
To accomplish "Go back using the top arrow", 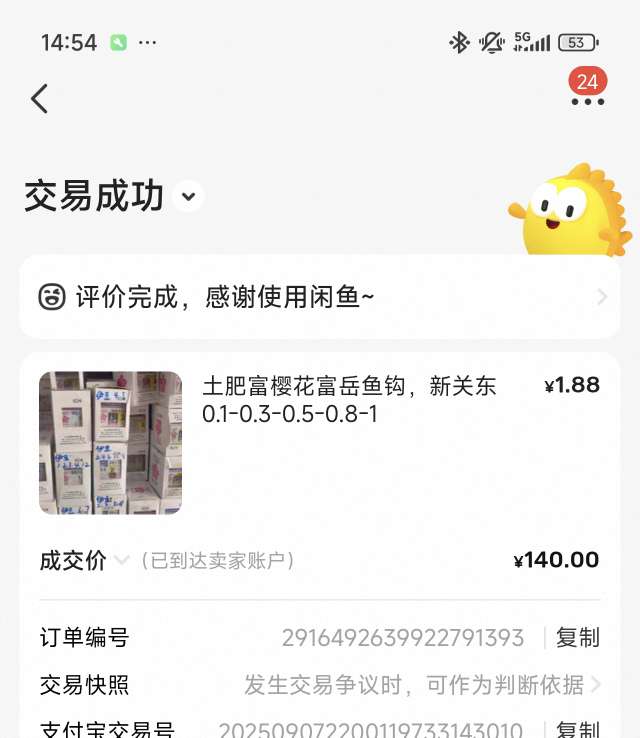I will coord(40,98).
